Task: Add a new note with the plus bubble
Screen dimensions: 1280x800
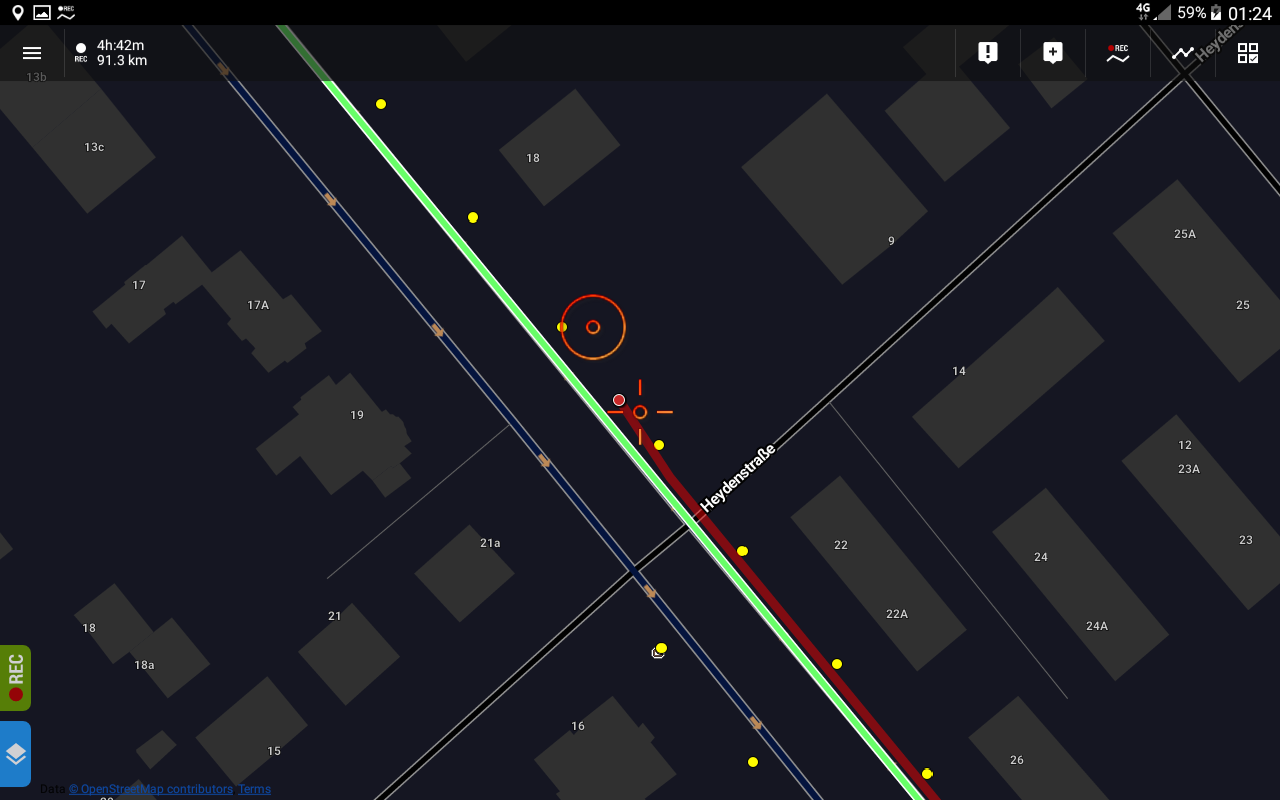Action: coord(1053,53)
